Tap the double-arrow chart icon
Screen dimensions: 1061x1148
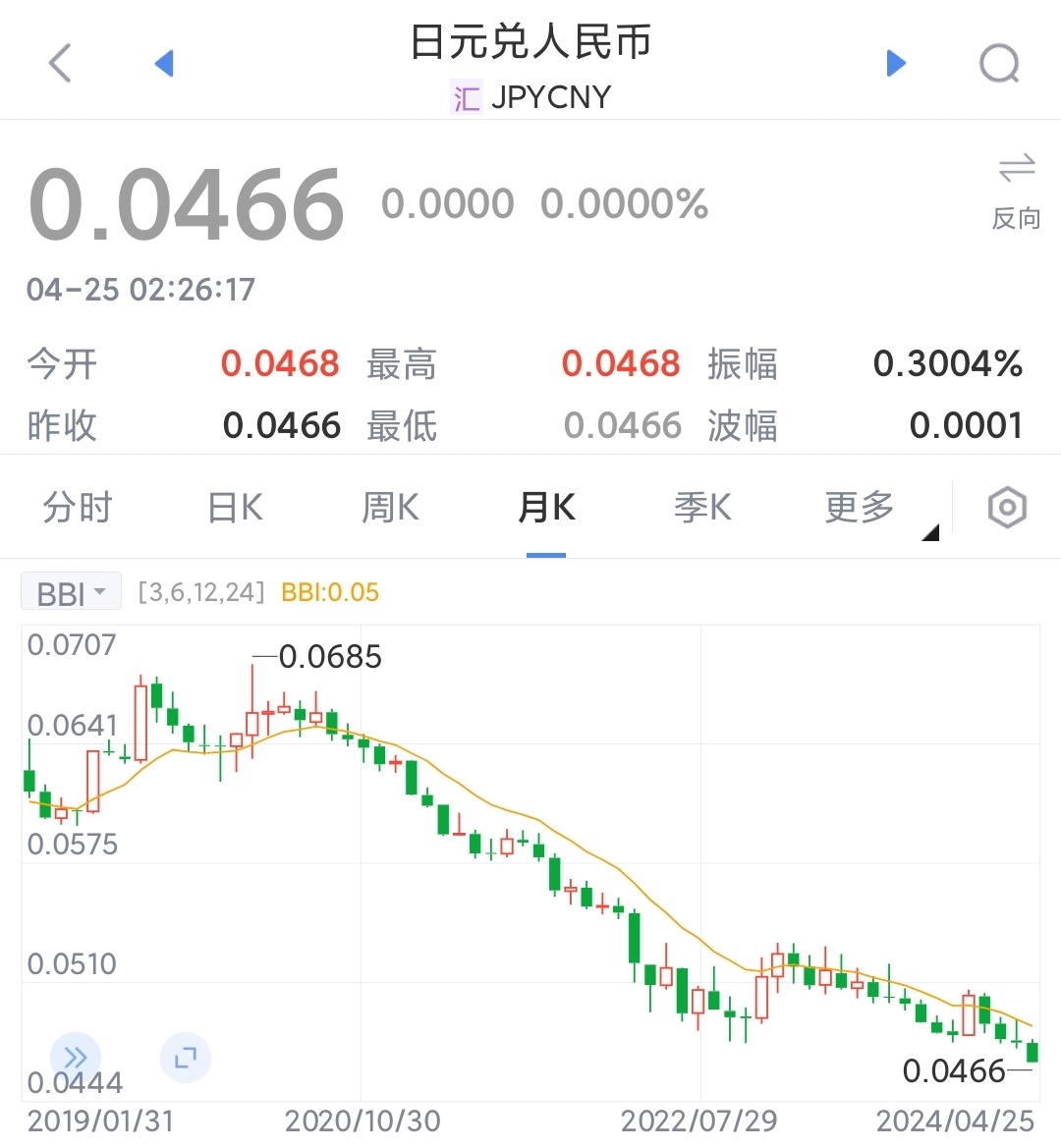[x=76, y=1058]
